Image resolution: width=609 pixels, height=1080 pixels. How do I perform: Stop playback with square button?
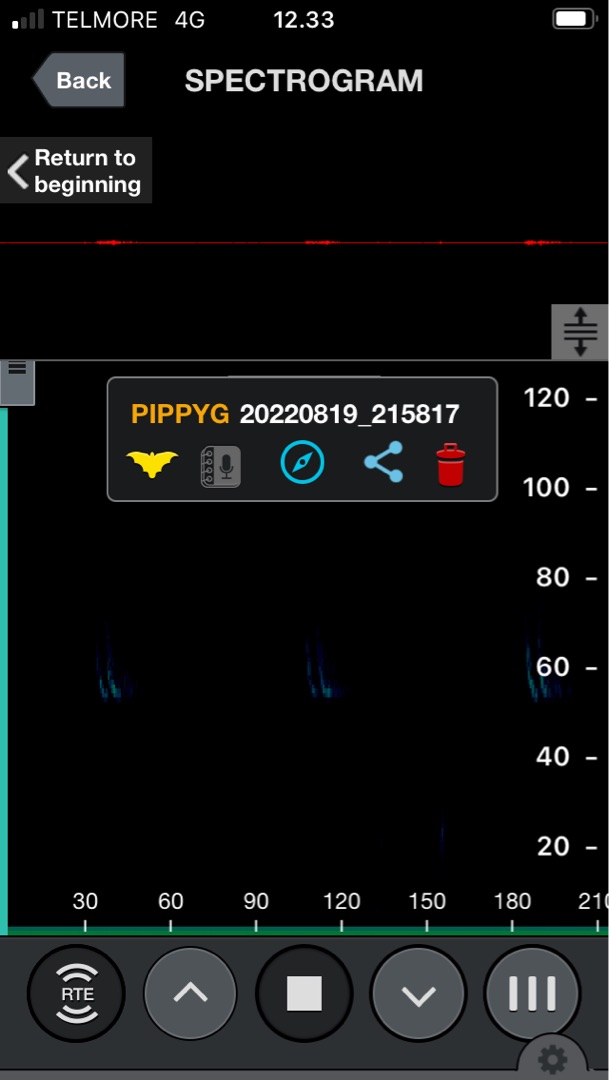pos(304,994)
